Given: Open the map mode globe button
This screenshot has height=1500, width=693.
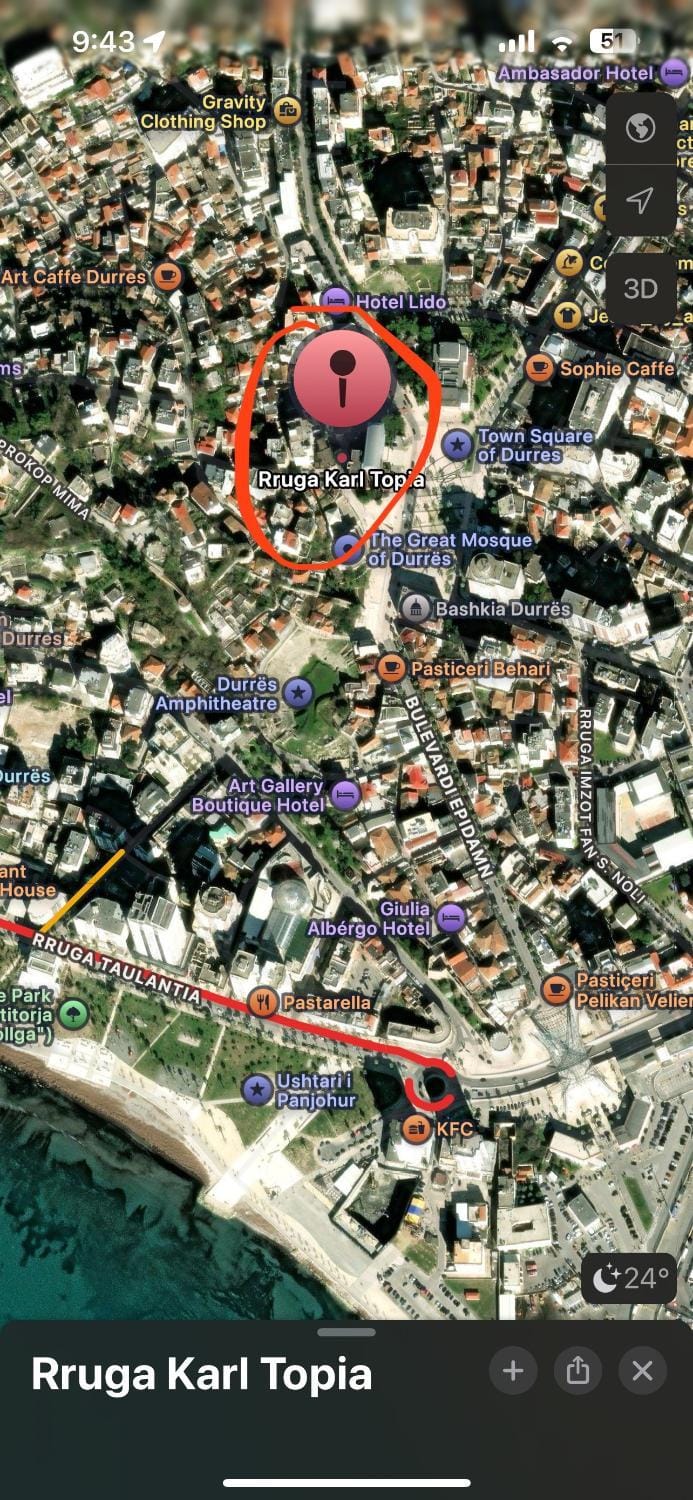Looking at the screenshot, I should [x=640, y=128].
